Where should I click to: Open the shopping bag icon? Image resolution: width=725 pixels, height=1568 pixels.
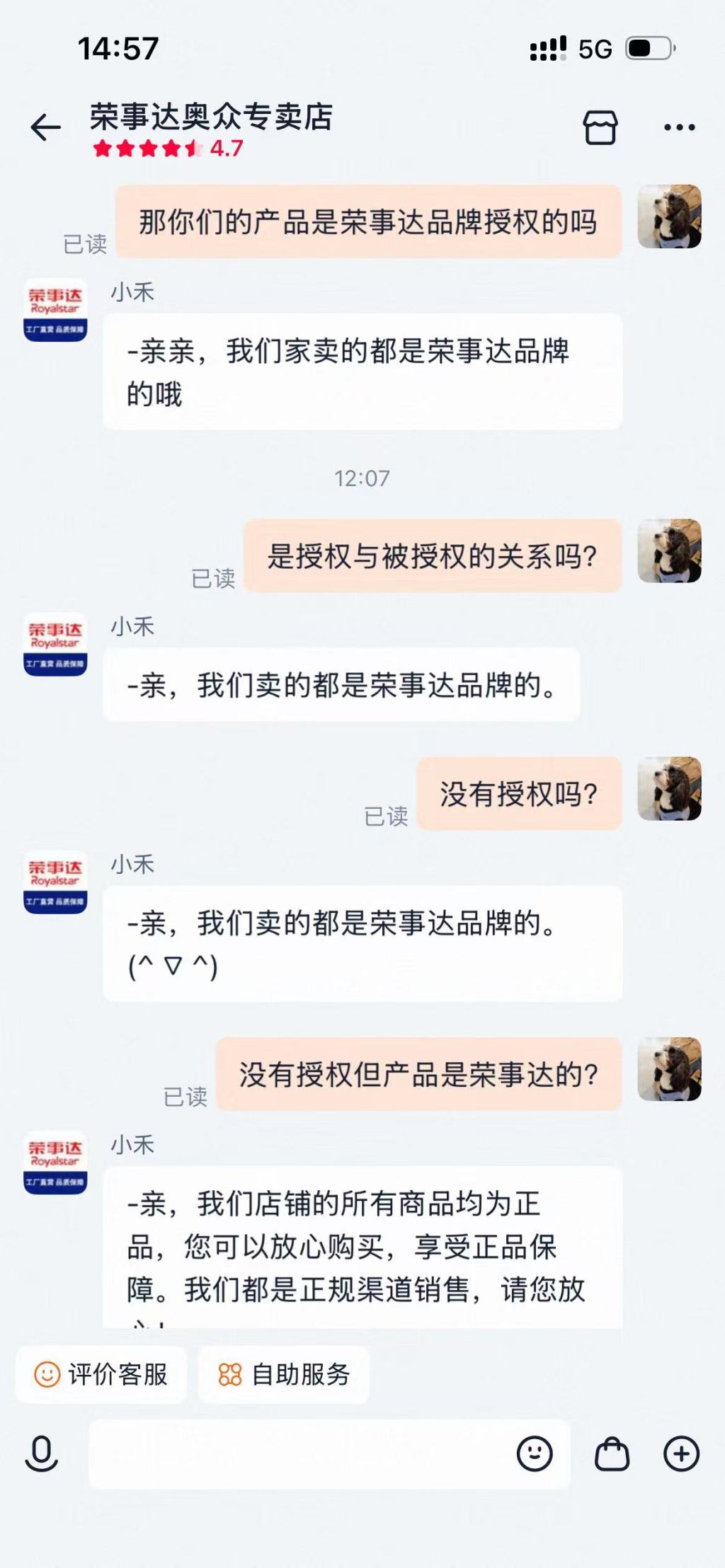tap(612, 1454)
